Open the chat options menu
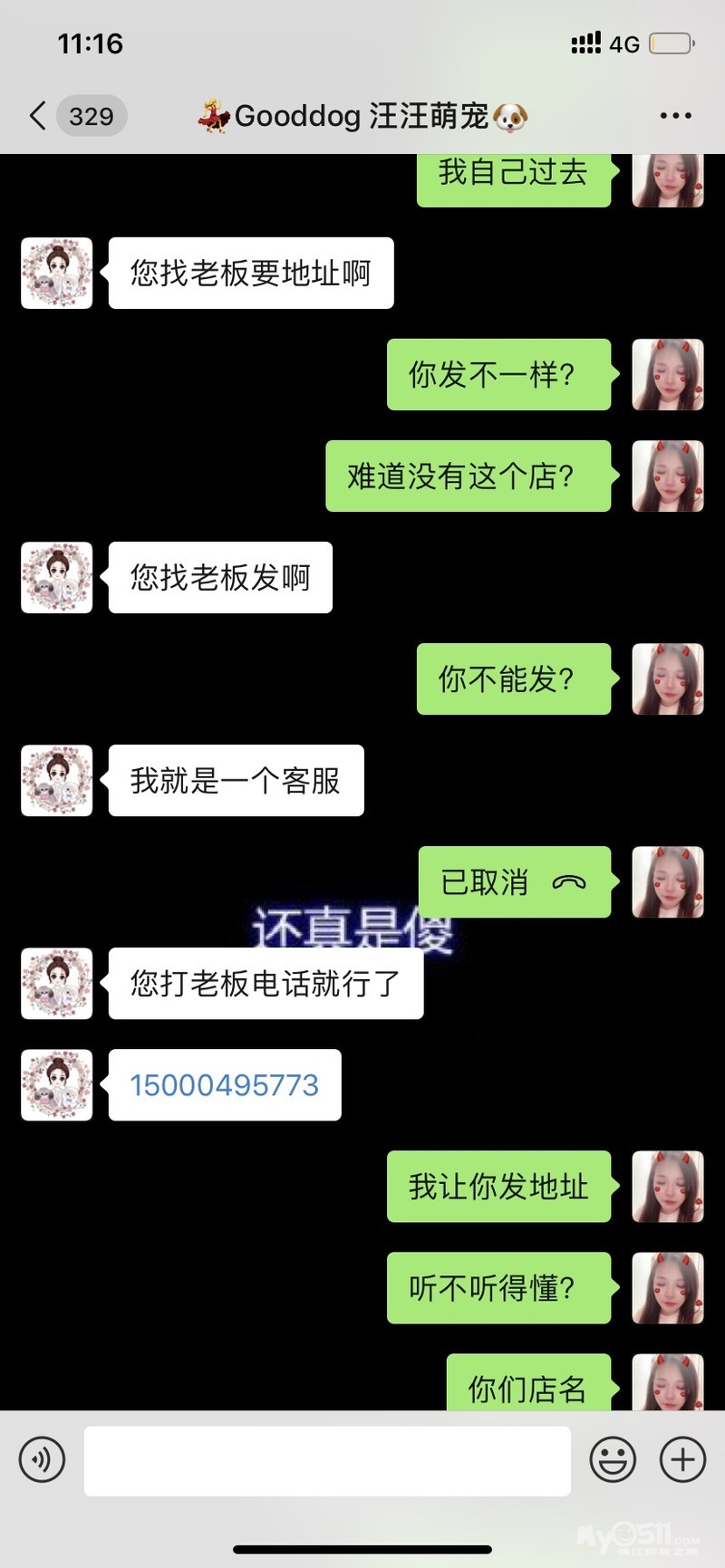This screenshot has width=725, height=1568. [x=675, y=116]
